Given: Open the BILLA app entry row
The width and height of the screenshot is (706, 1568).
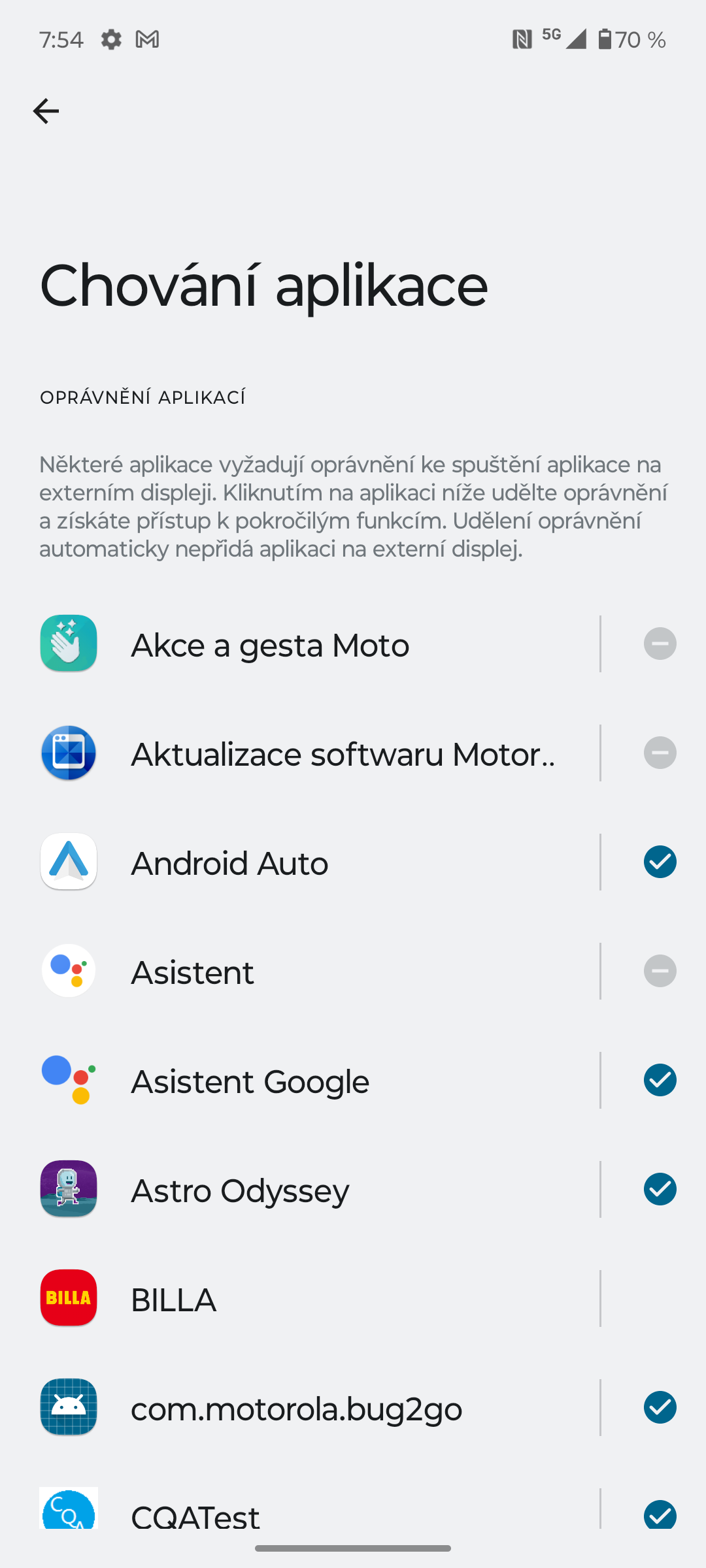Looking at the screenshot, I should (x=294, y=1298).
